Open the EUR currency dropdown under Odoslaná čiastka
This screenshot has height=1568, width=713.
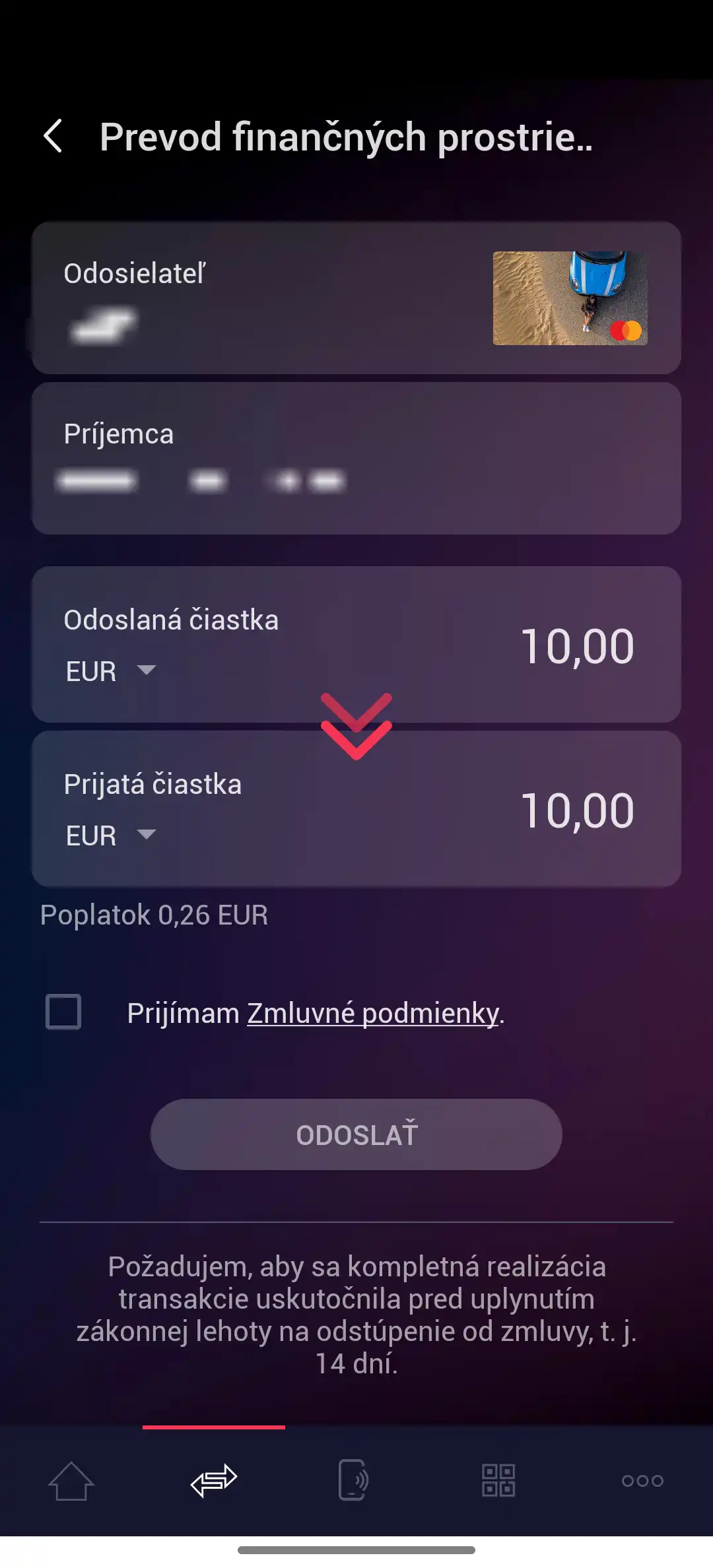112,670
